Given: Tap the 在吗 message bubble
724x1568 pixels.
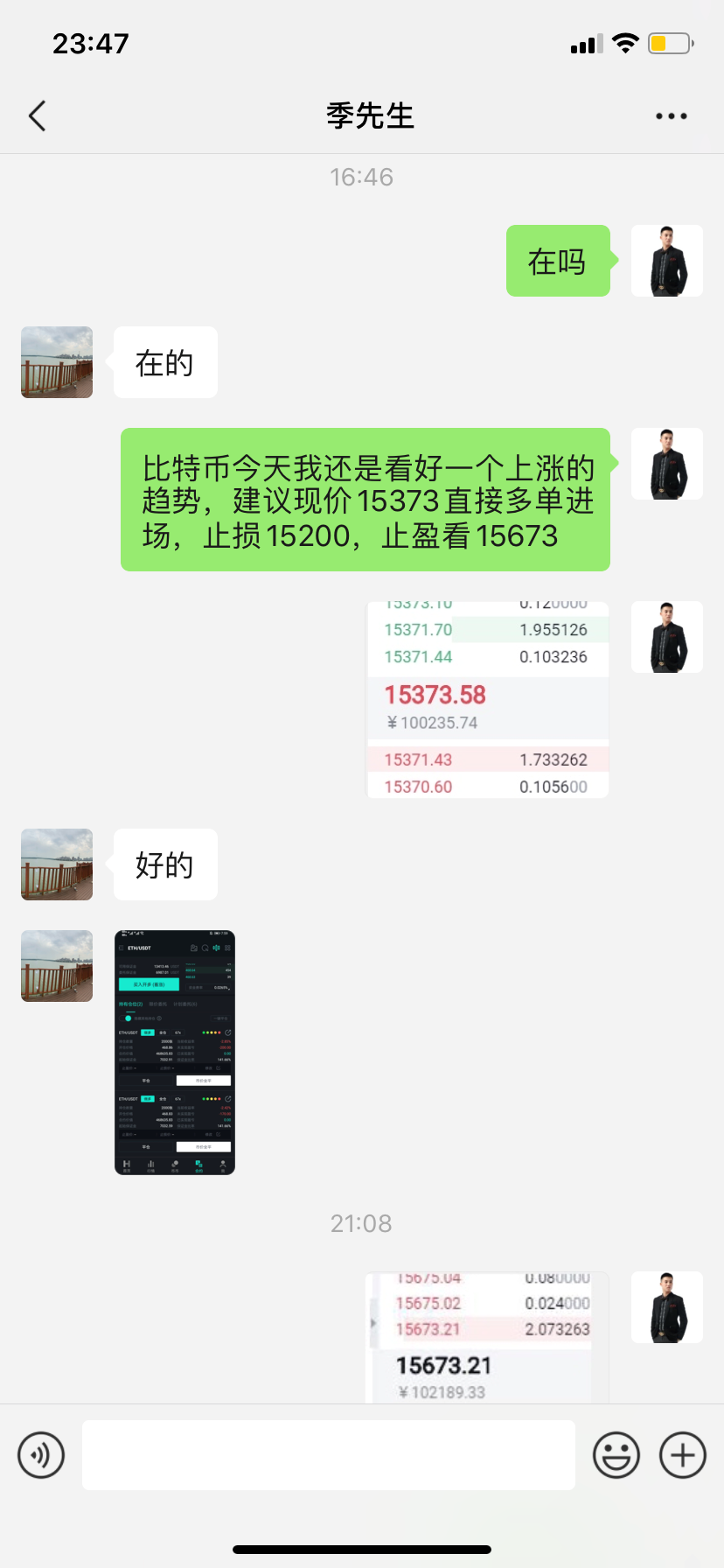Looking at the screenshot, I should [x=558, y=261].
